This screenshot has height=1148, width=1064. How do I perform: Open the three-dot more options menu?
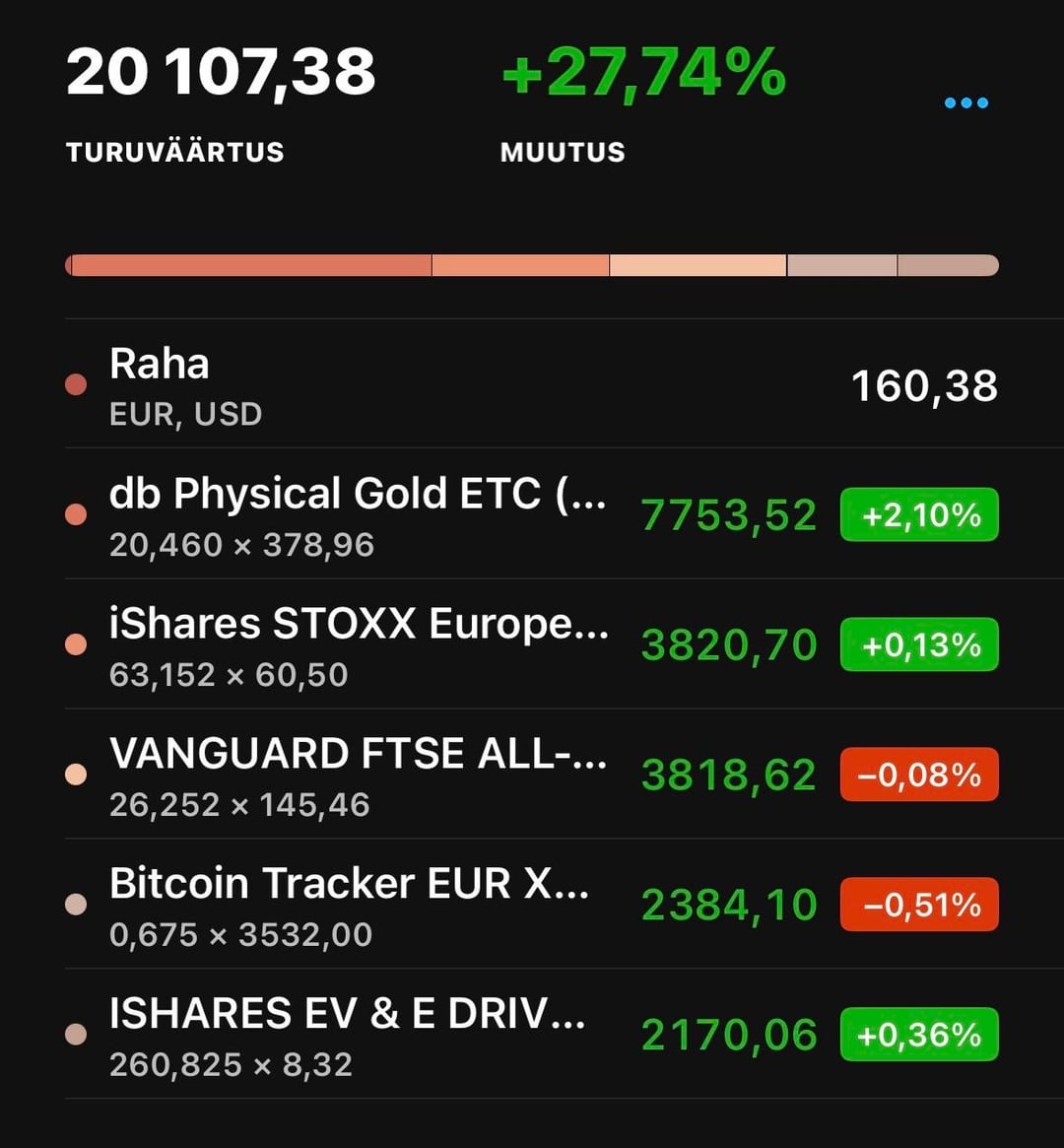pyautogui.click(x=965, y=103)
